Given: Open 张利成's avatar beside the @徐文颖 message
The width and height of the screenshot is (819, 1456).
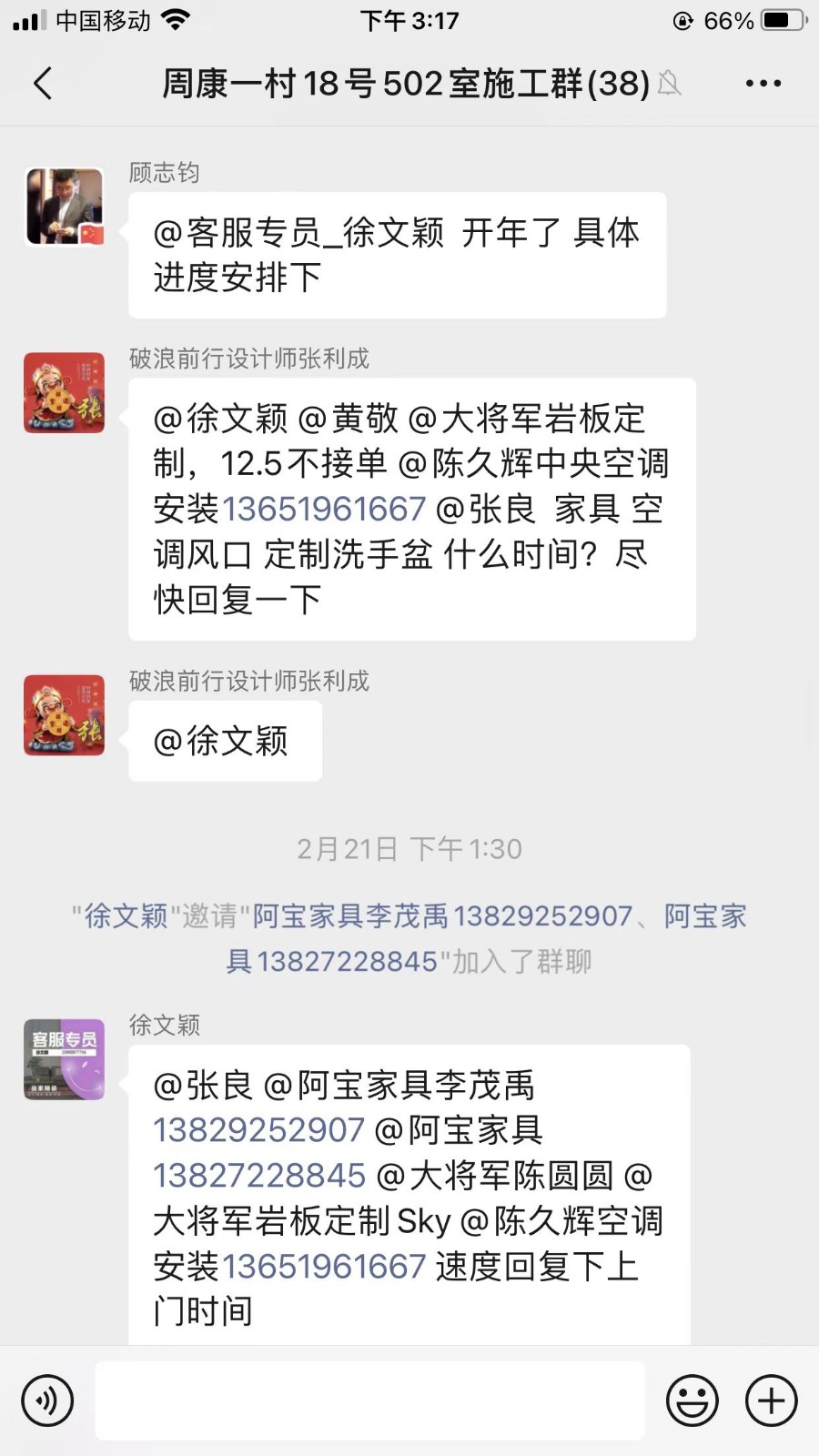Looking at the screenshot, I should pos(64,715).
